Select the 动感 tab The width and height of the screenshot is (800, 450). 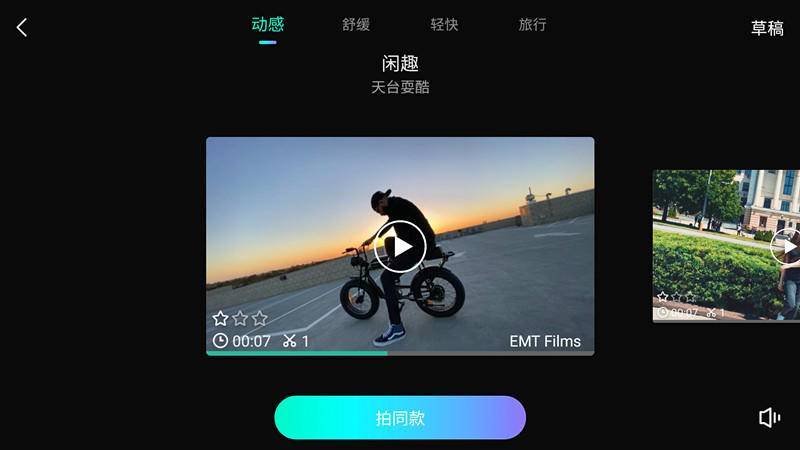[267, 25]
